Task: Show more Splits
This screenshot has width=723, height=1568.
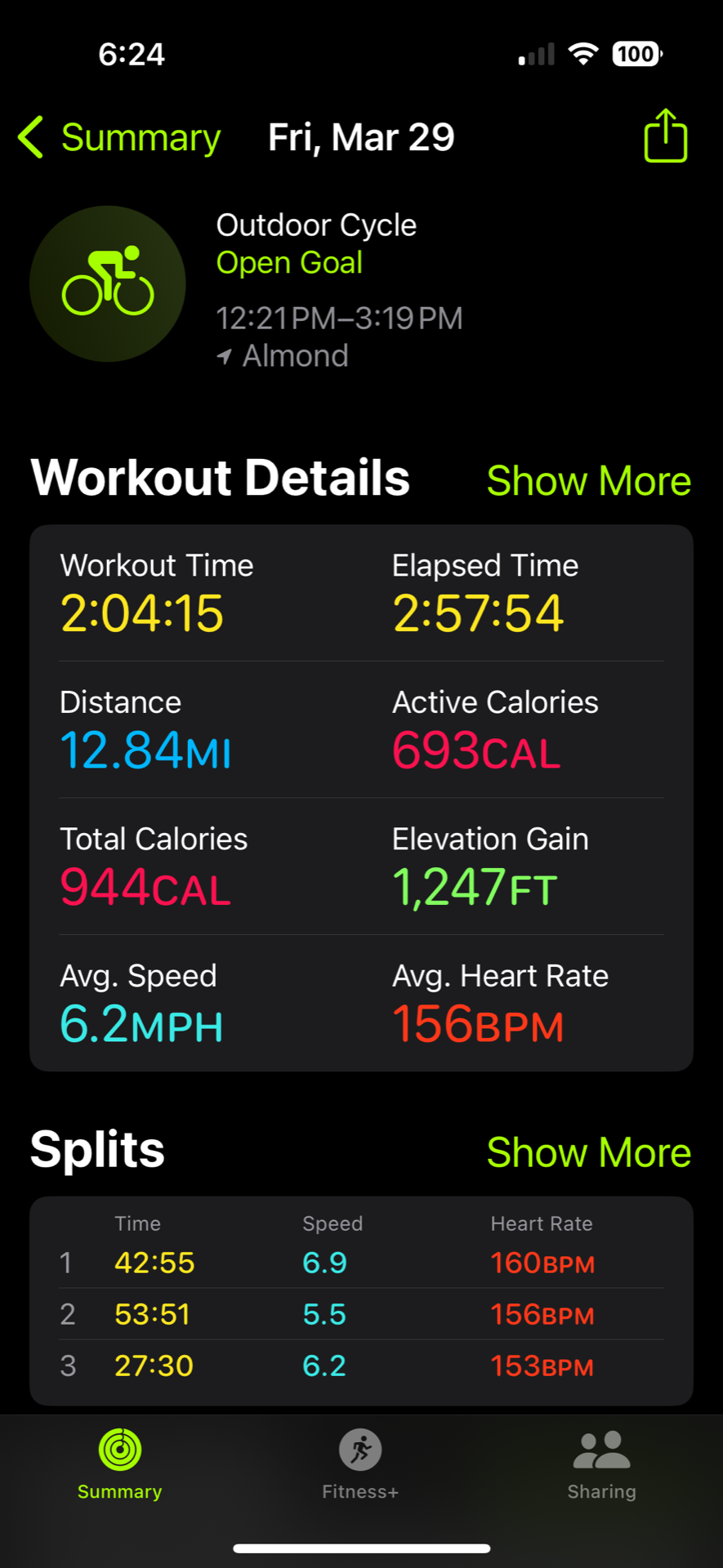Action: click(x=588, y=1151)
